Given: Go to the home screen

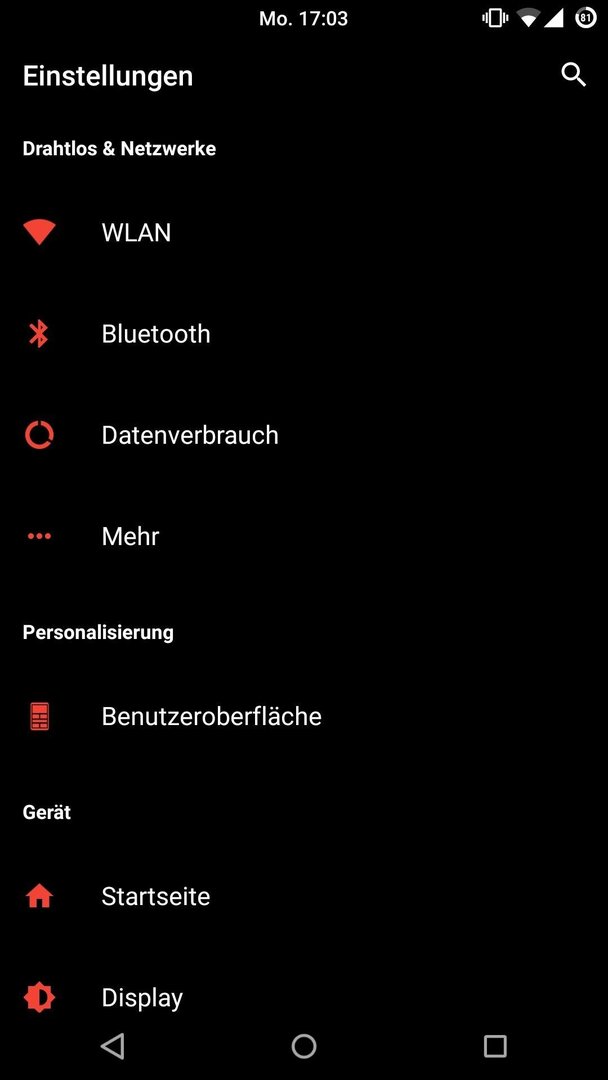Looking at the screenshot, I should (304, 1046).
